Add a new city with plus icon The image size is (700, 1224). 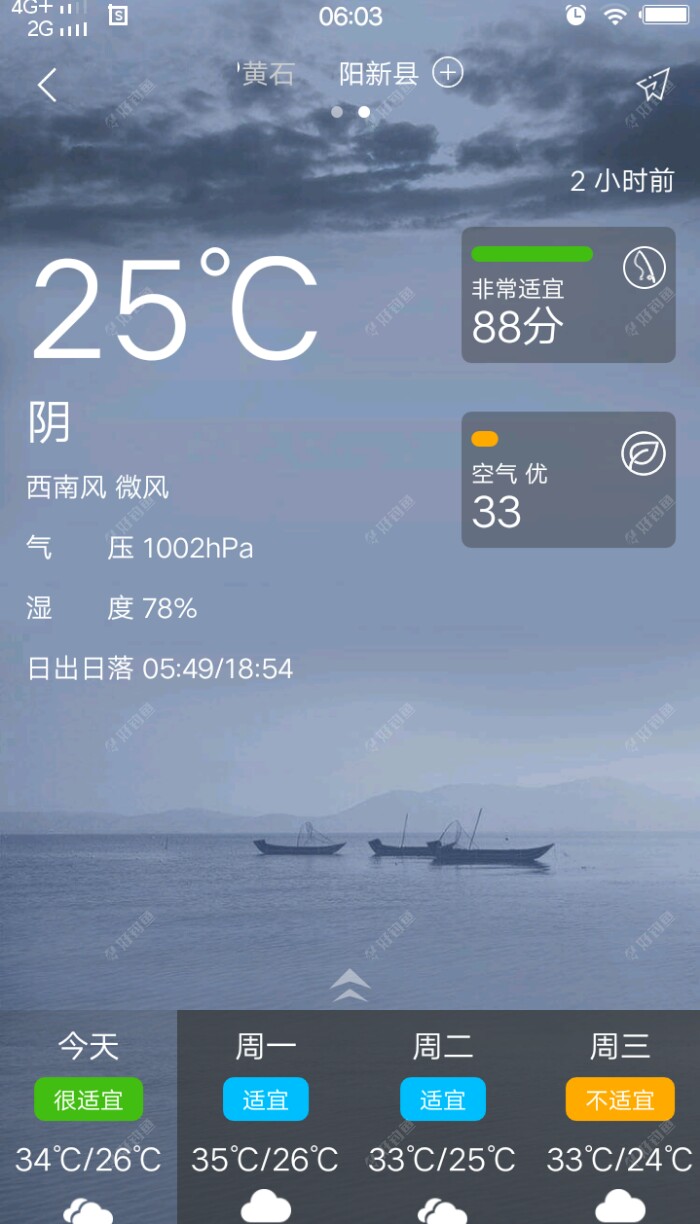pyautogui.click(x=448, y=73)
